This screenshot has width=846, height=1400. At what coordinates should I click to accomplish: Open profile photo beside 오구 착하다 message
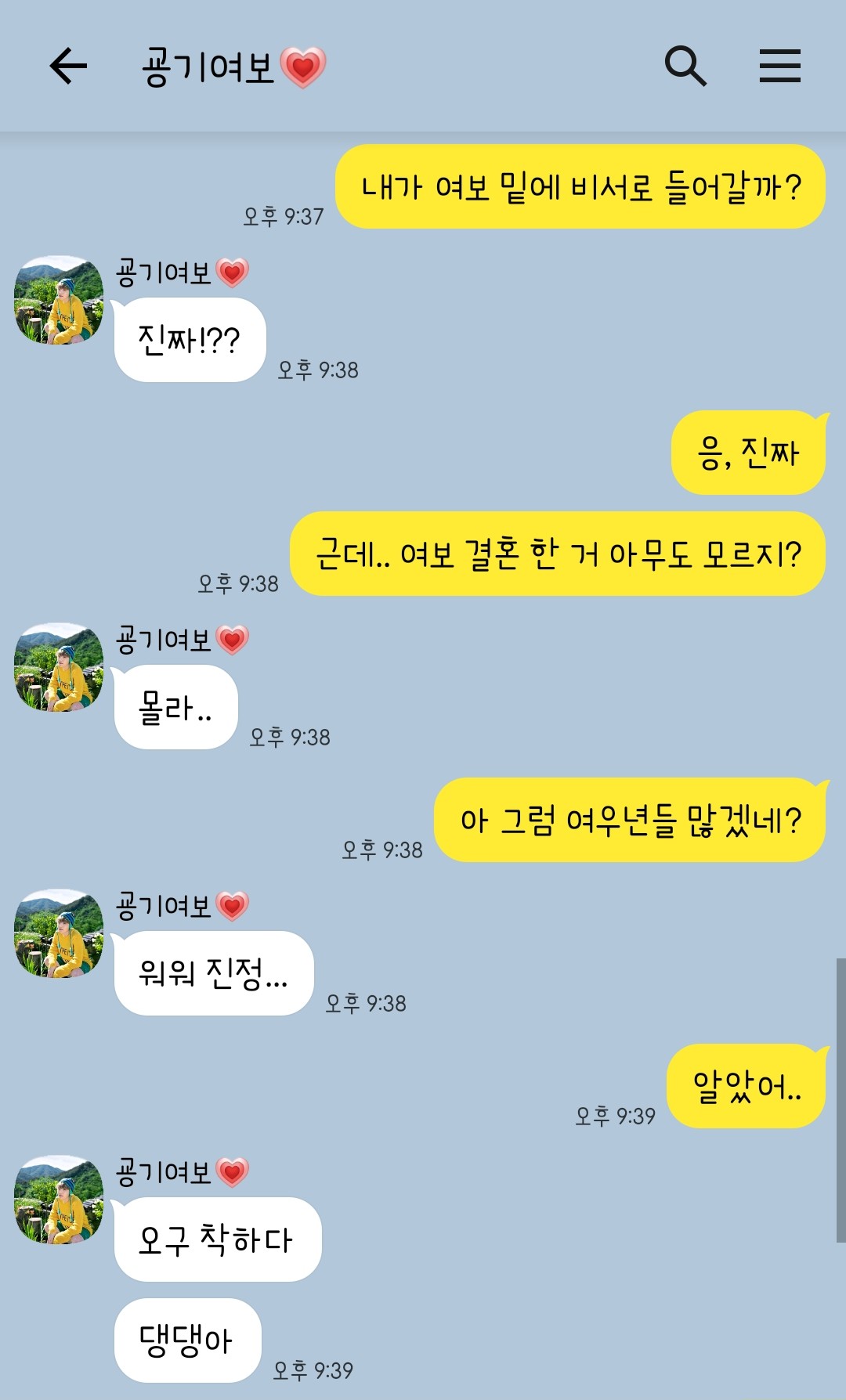pos(59,1200)
